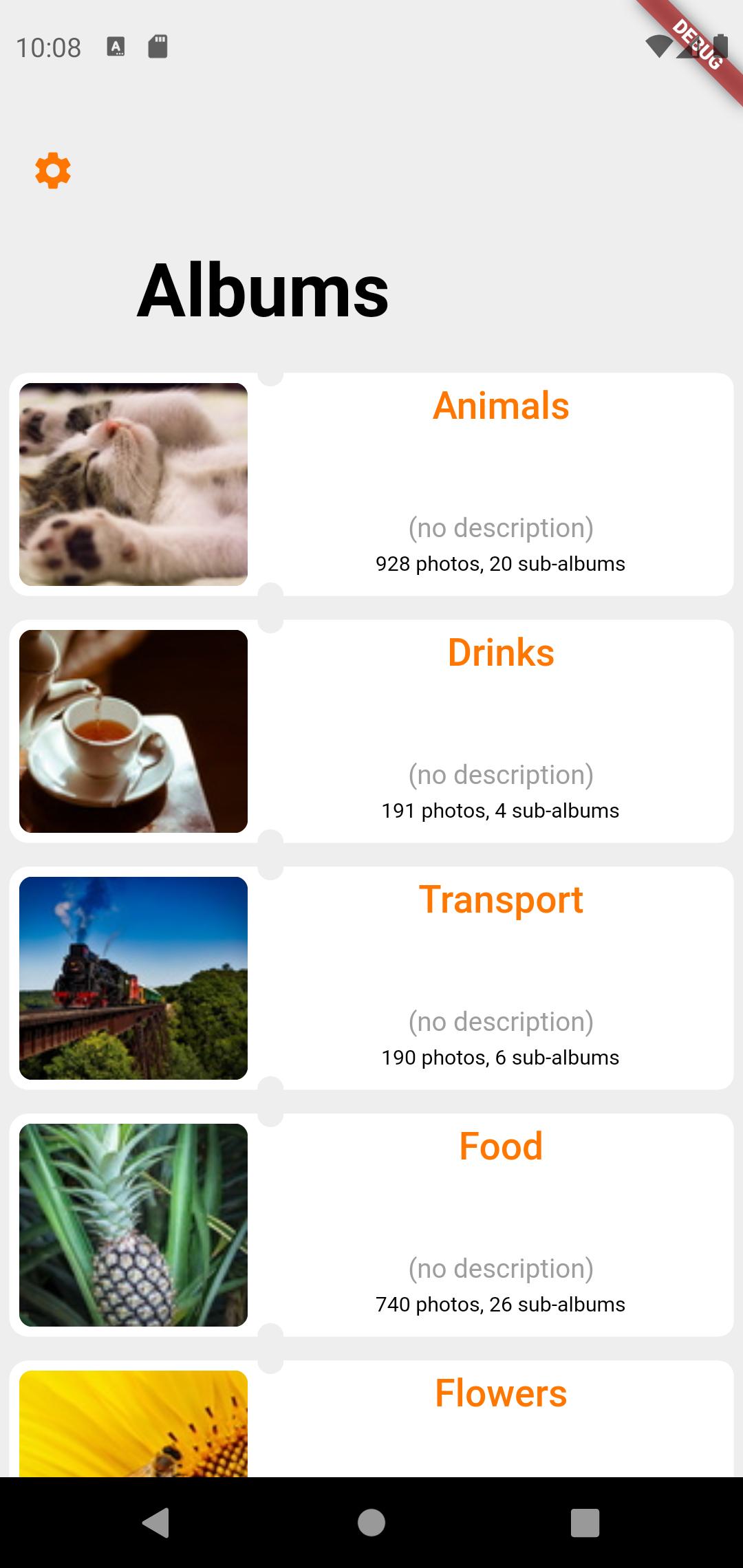Select the Food album card
The image size is (743, 1568).
pyautogui.click(x=371, y=1225)
